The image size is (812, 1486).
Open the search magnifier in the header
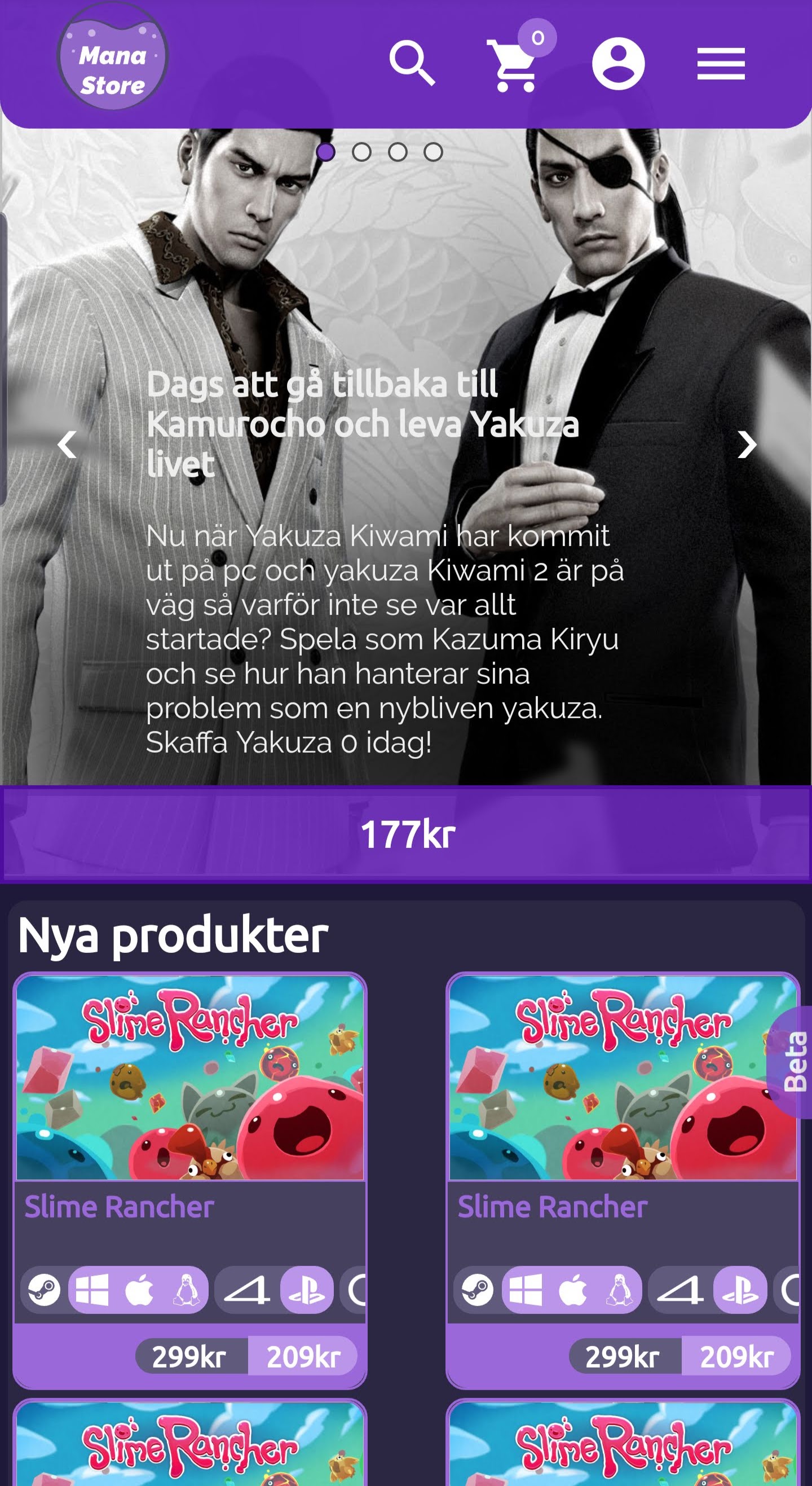click(x=412, y=63)
